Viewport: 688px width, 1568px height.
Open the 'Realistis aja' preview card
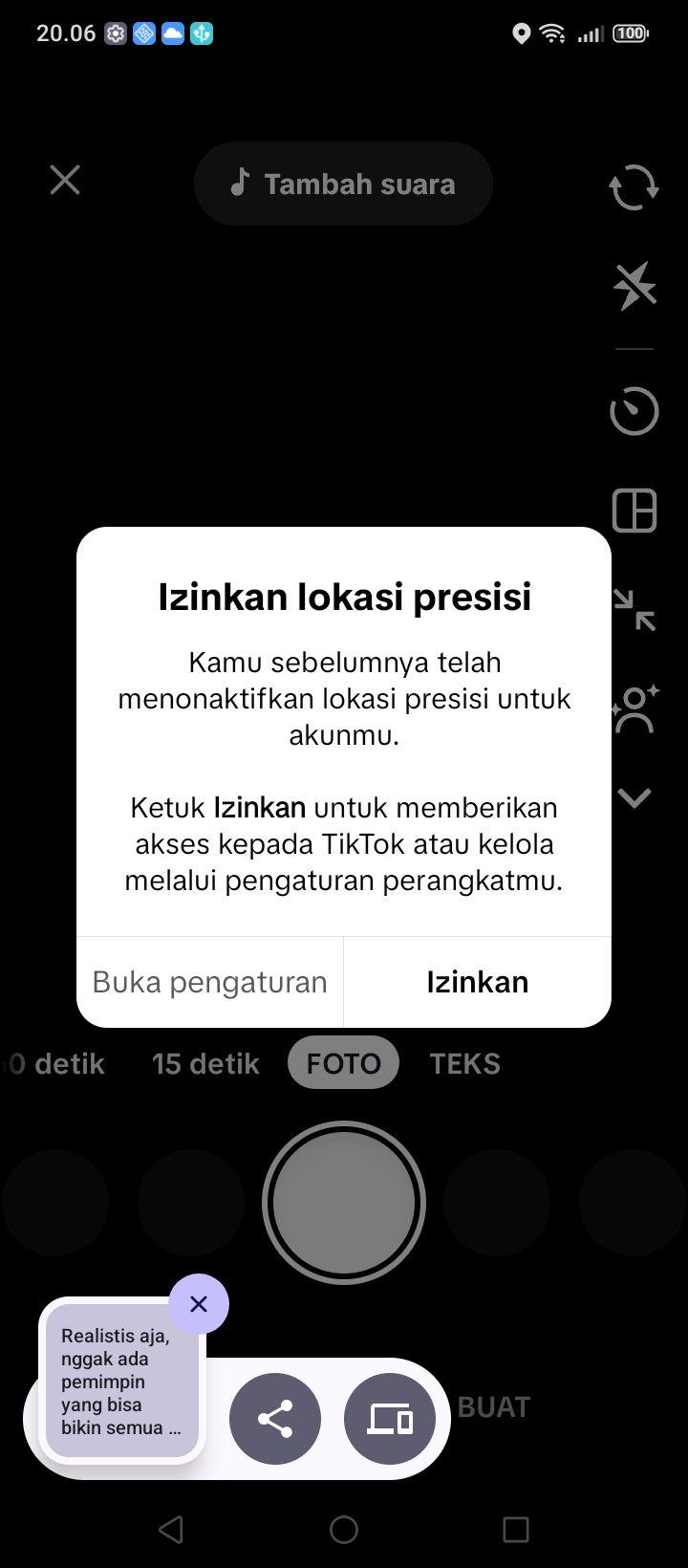(122, 1381)
